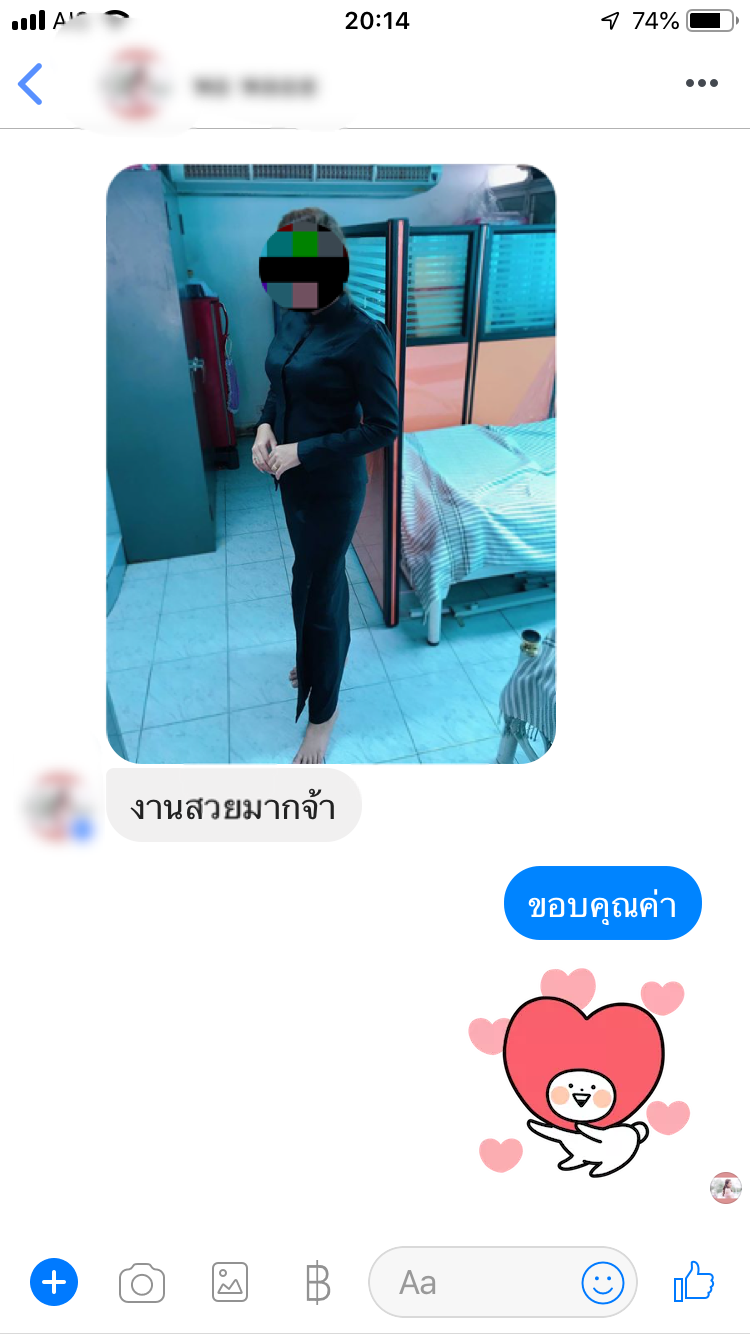The height and width of the screenshot is (1334, 750).
Task: Open the baht payment option
Action: [x=317, y=1282]
